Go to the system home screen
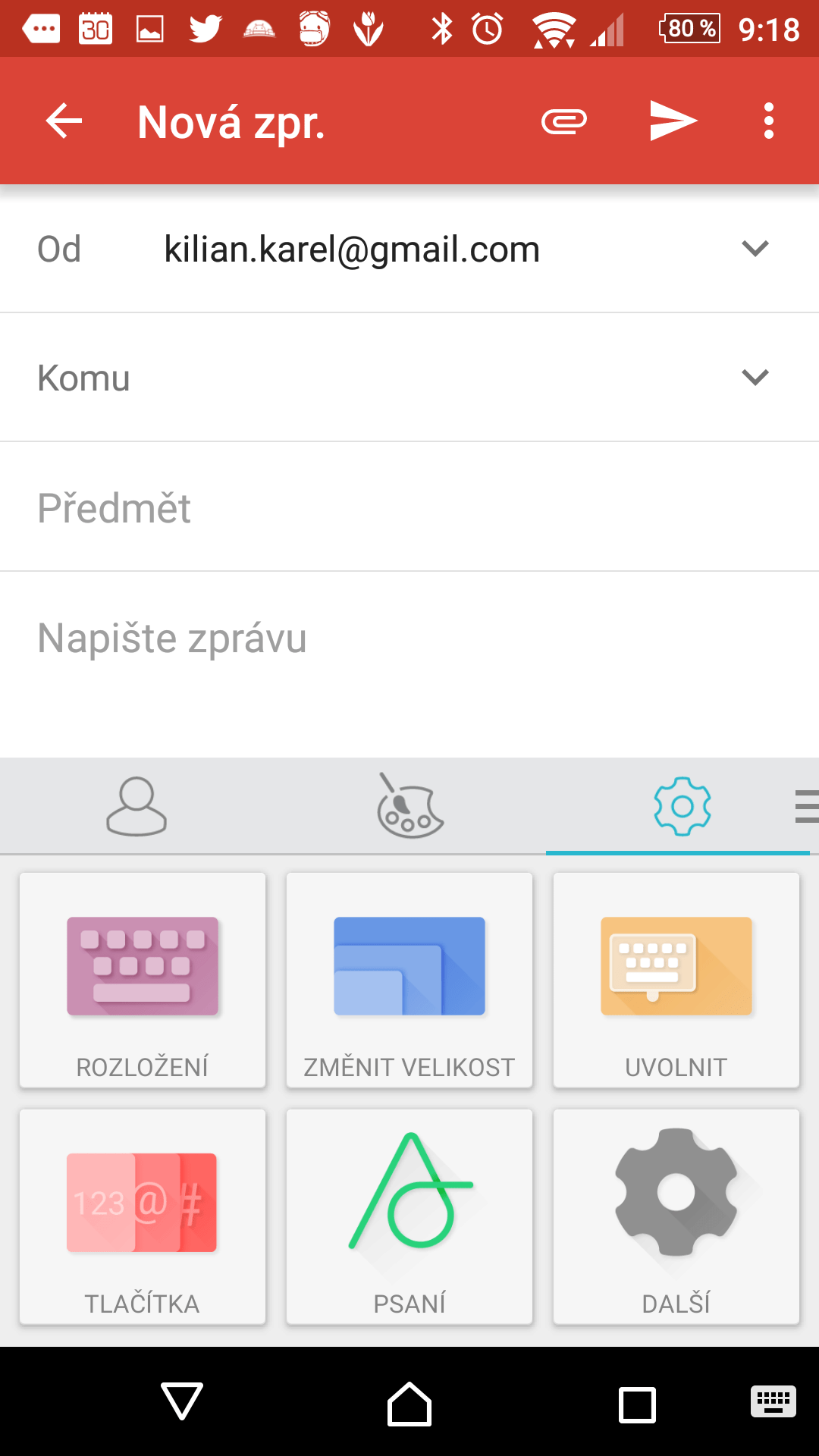The height and width of the screenshot is (1456, 819). tap(409, 1404)
